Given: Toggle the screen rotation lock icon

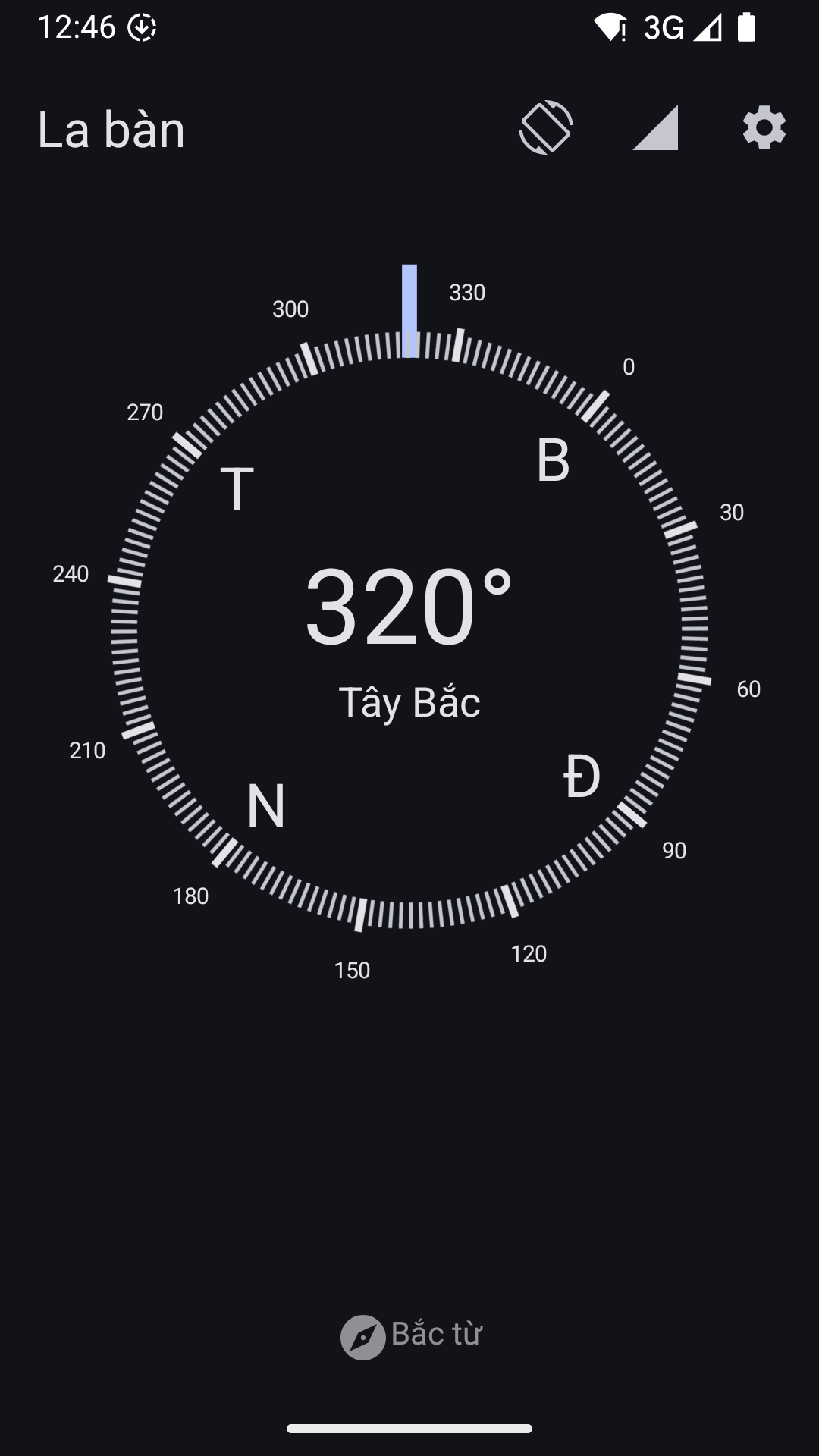Looking at the screenshot, I should coord(546,127).
